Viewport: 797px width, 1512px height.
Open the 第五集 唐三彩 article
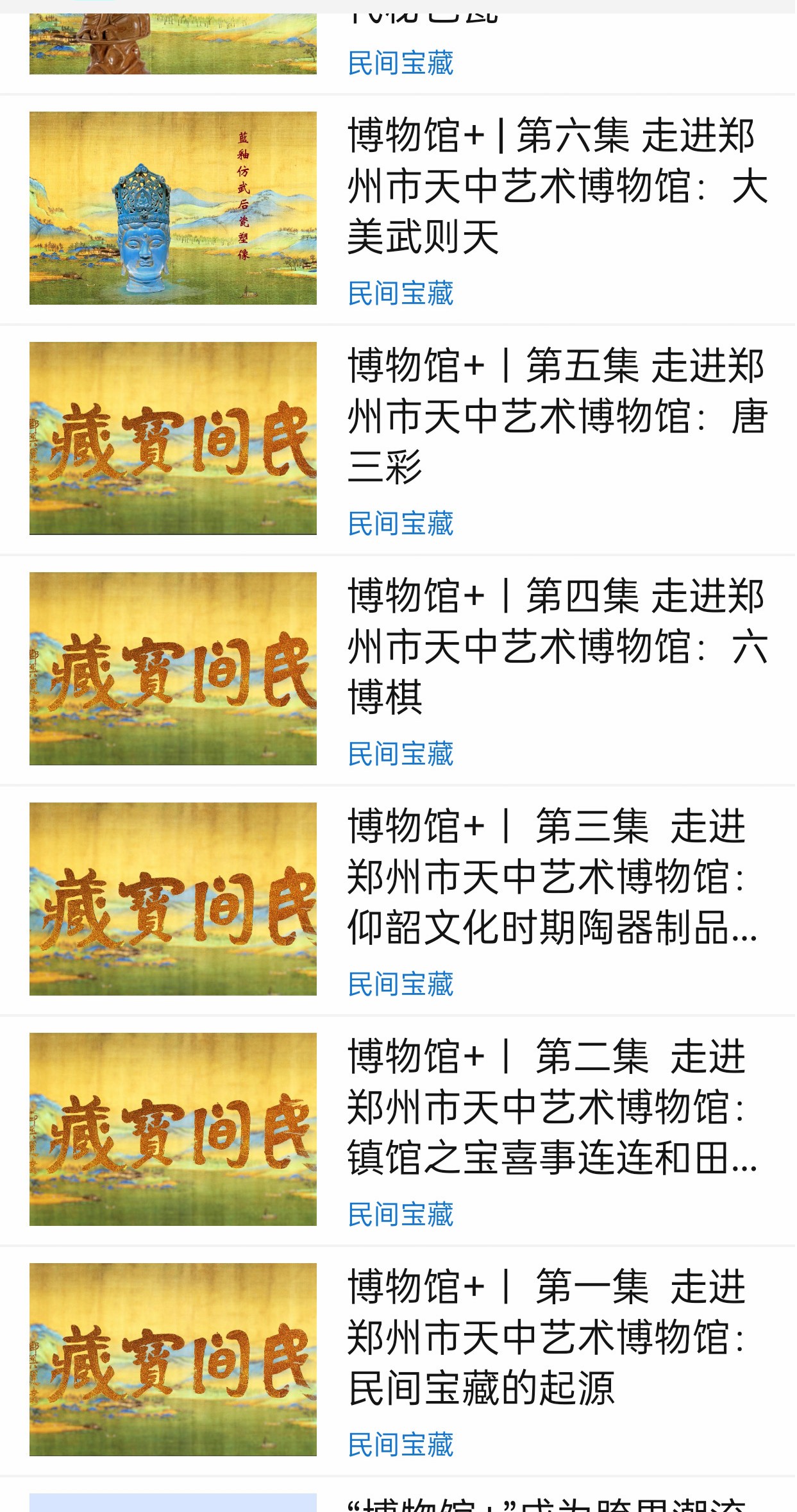point(557,416)
